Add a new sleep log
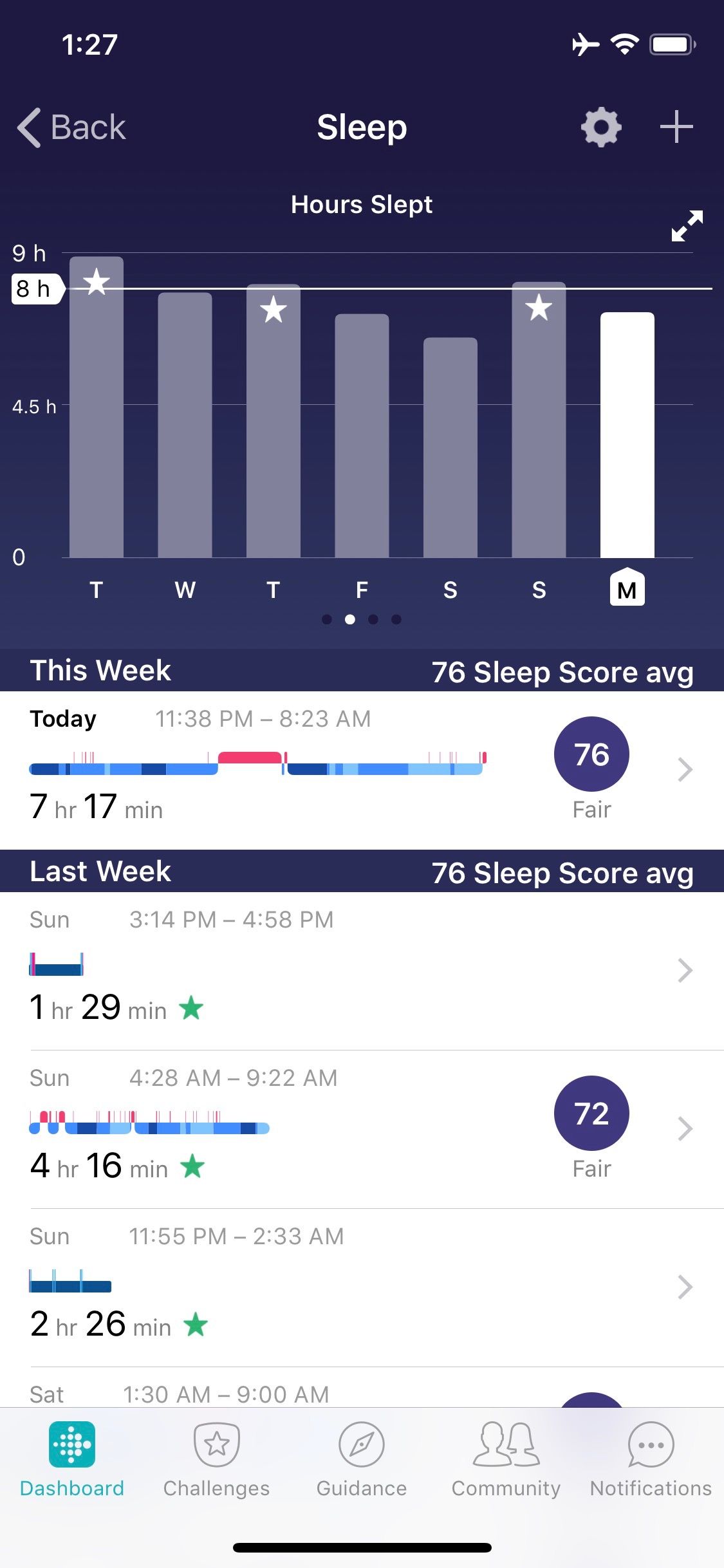724x1568 pixels. click(676, 127)
